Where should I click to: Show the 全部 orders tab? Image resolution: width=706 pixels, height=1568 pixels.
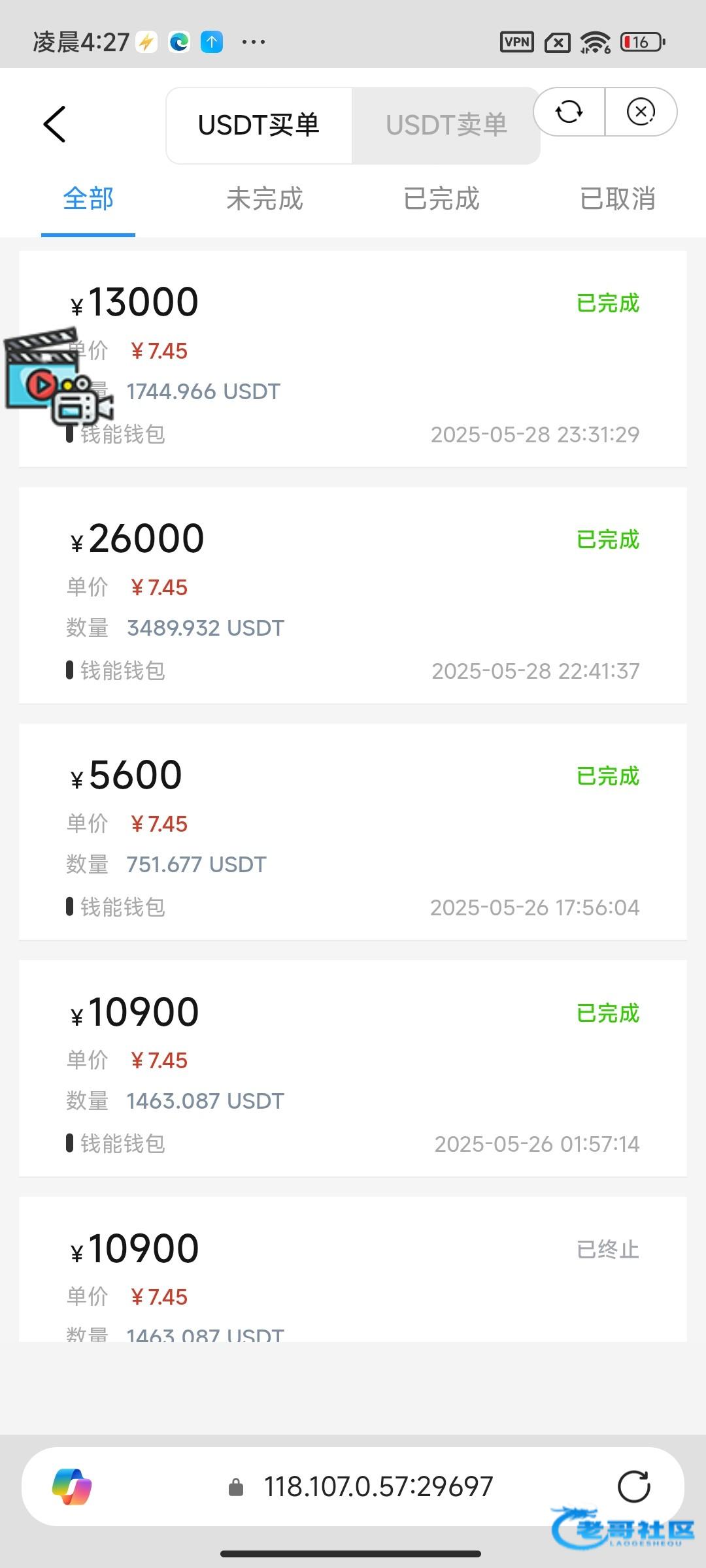[88, 199]
